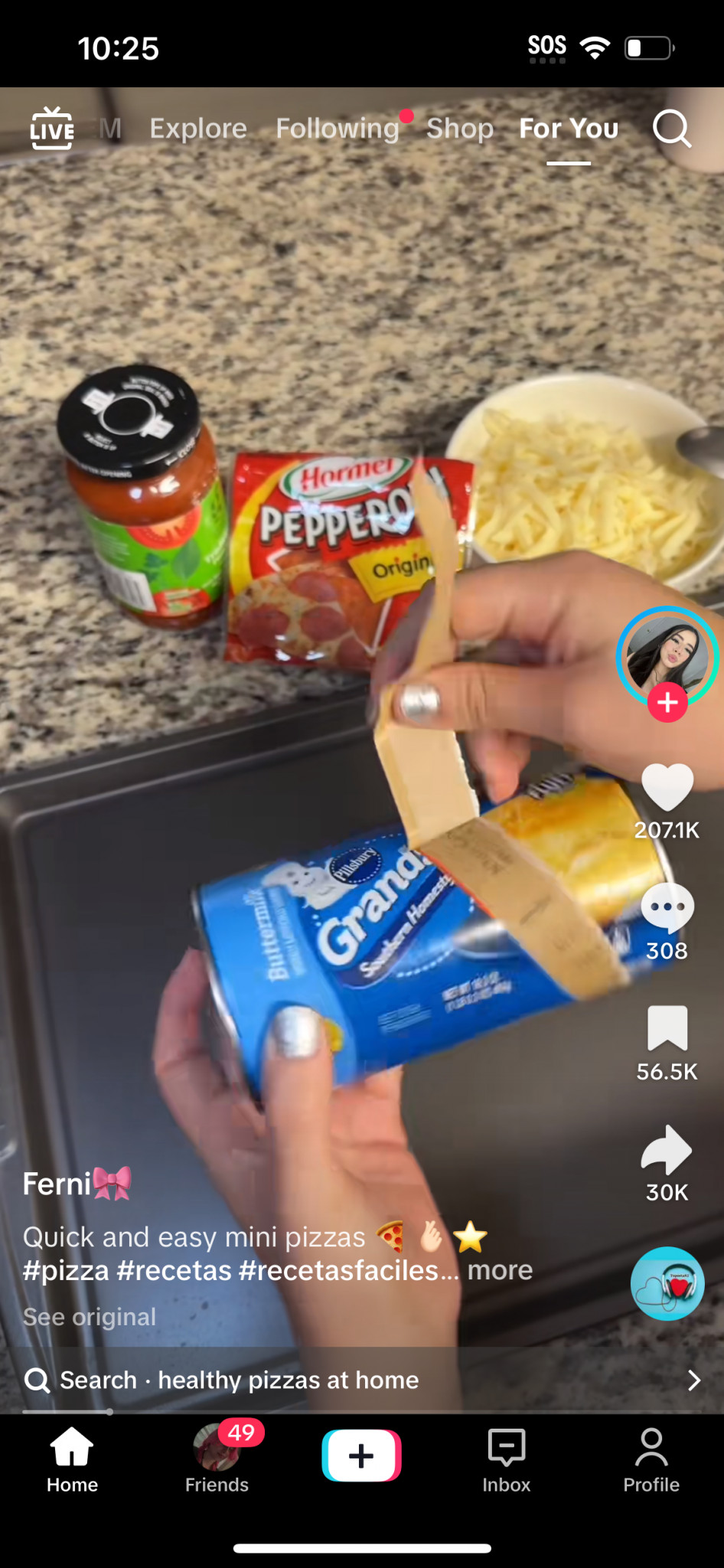Viewport: 724px width, 1568px height.
Task: Open the Inbox tab
Action: coord(507,1460)
